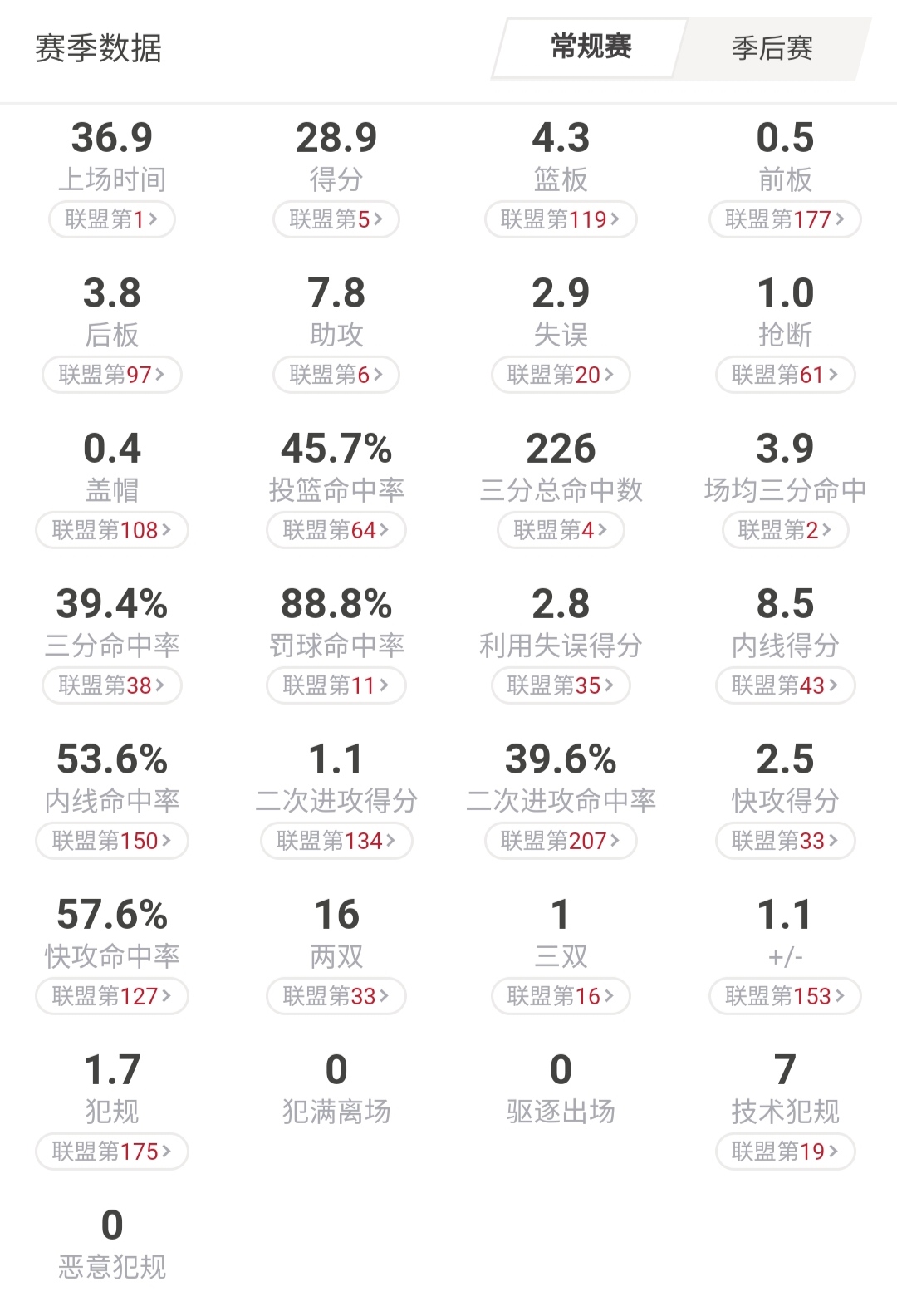Open 三双 league rank 联盟第16
Screen dimensions: 897x1316
(561, 996)
